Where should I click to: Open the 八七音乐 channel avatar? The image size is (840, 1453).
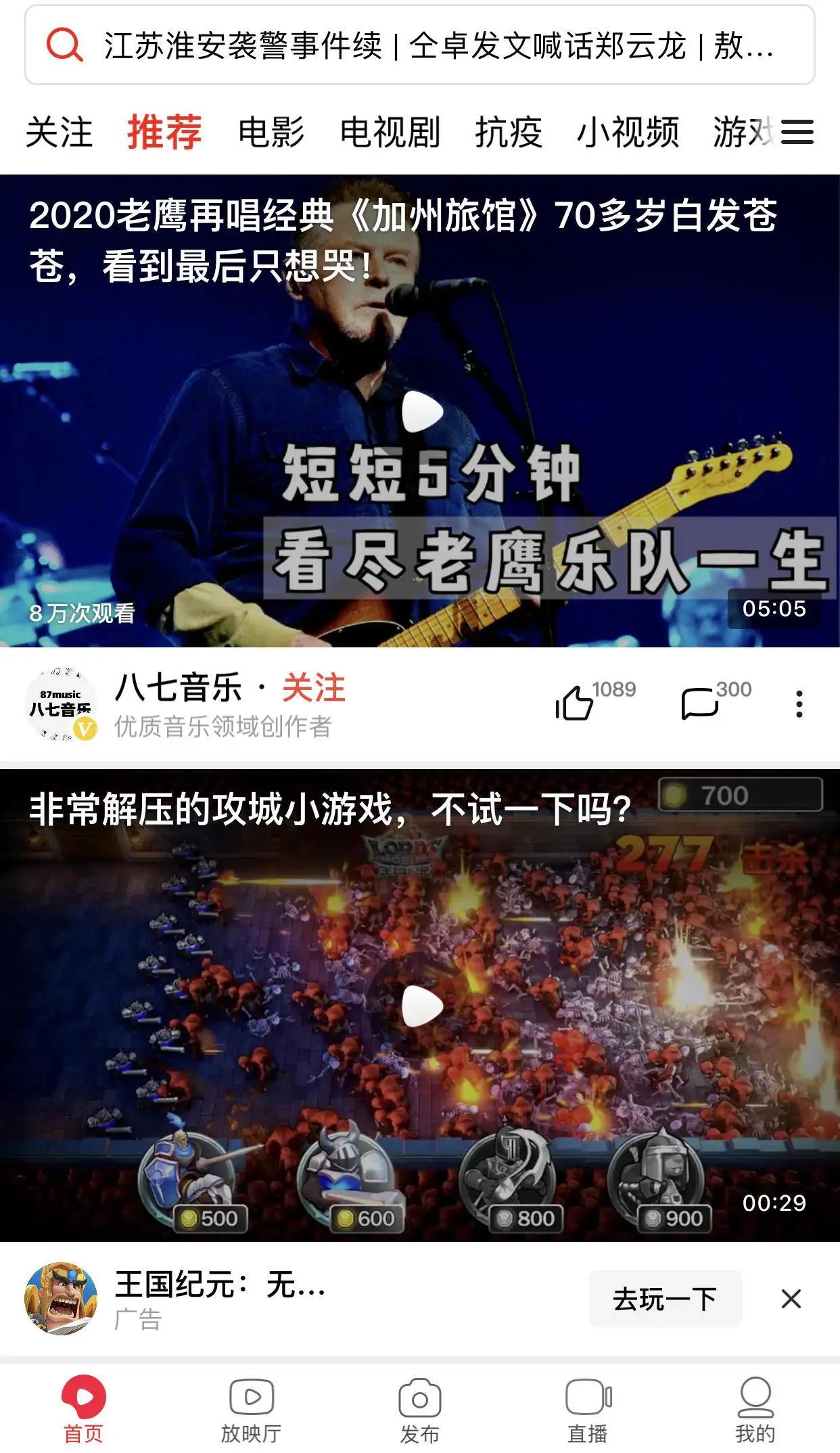[x=61, y=704]
